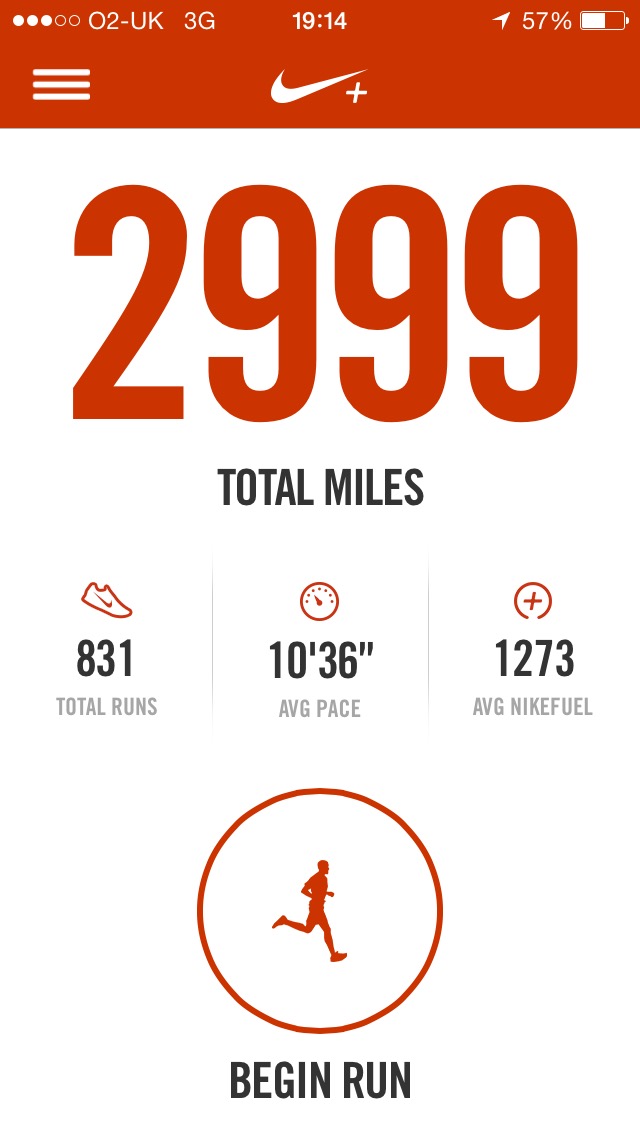The height and width of the screenshot is (1136, 640).
Task: Tap the Begin Run runner button
Action: point(319,910)
